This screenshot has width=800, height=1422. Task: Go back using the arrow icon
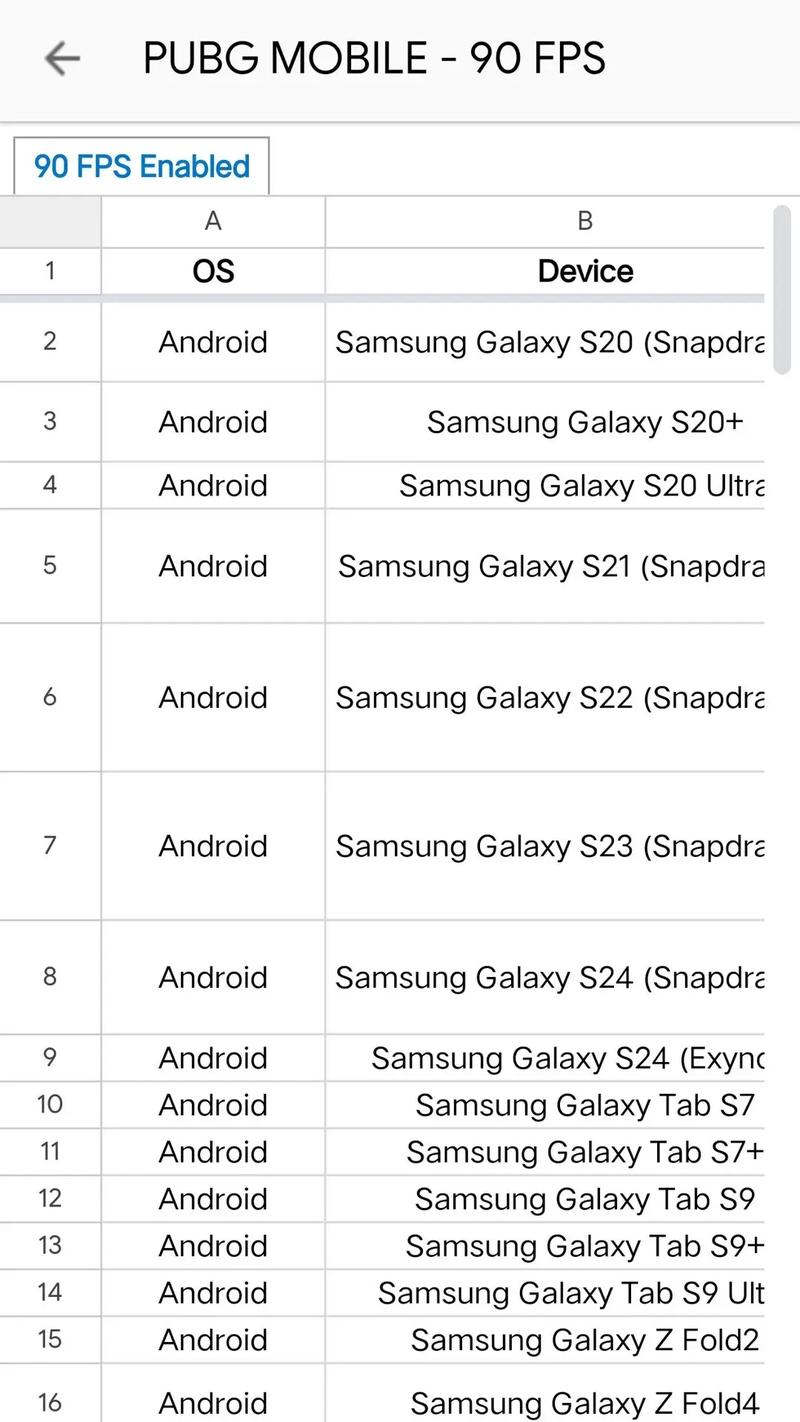click(62, 59)
